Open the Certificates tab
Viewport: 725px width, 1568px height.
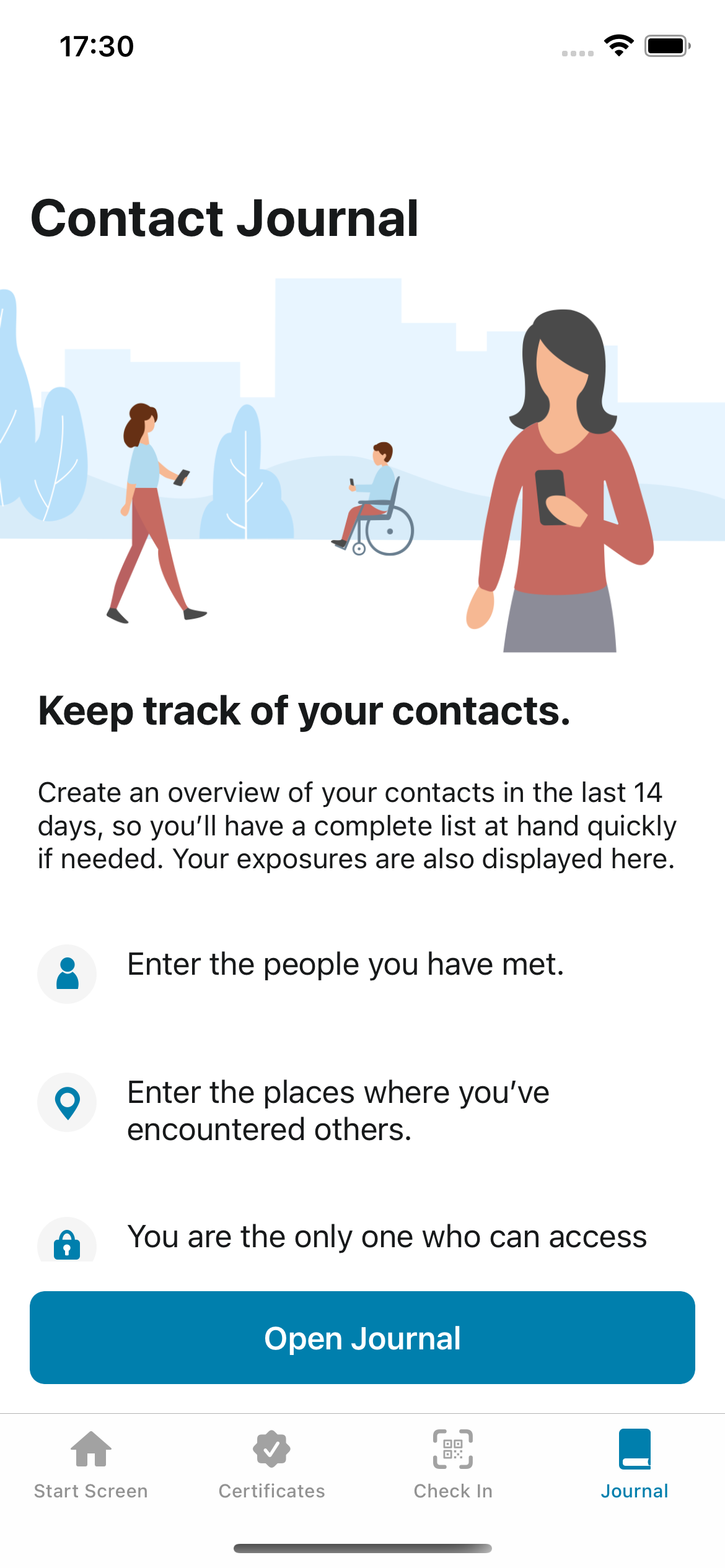point(271,1464)
